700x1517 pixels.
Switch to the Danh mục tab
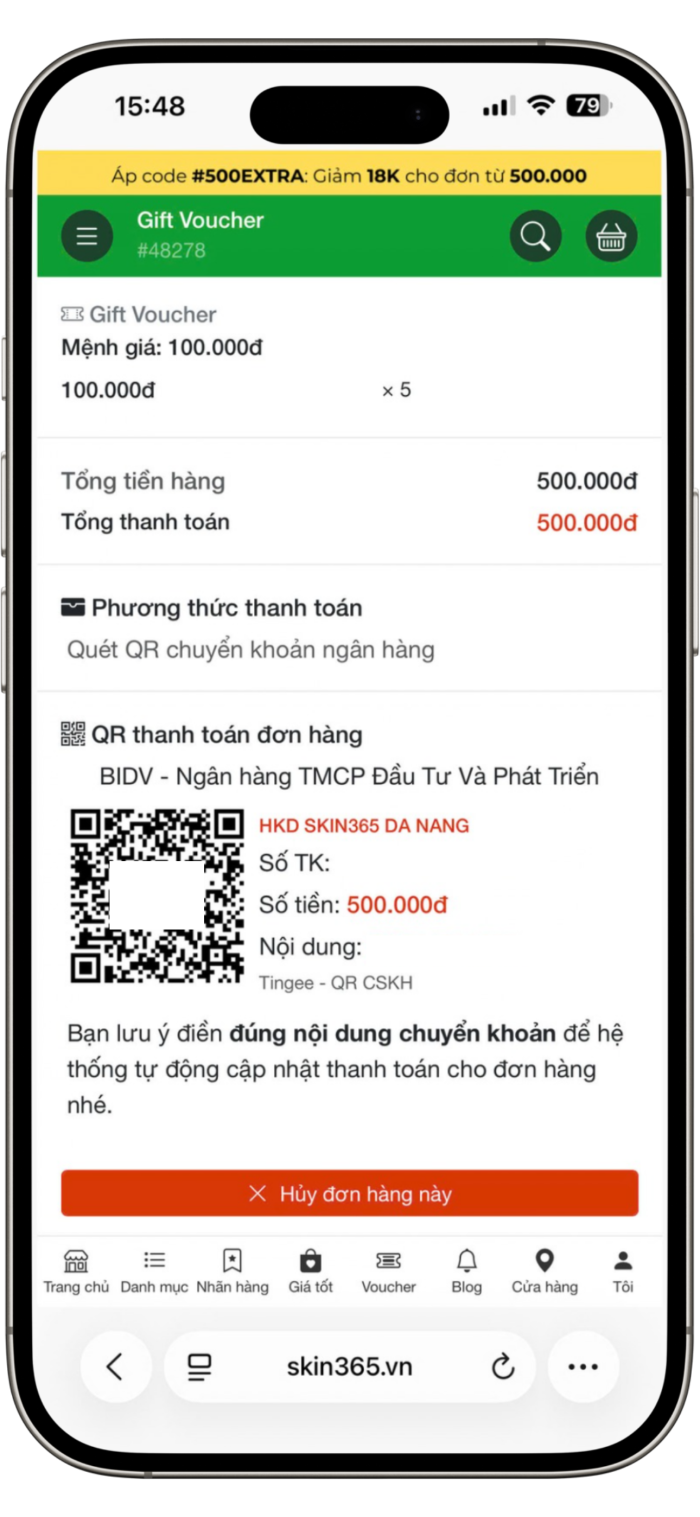(154, 1272)
